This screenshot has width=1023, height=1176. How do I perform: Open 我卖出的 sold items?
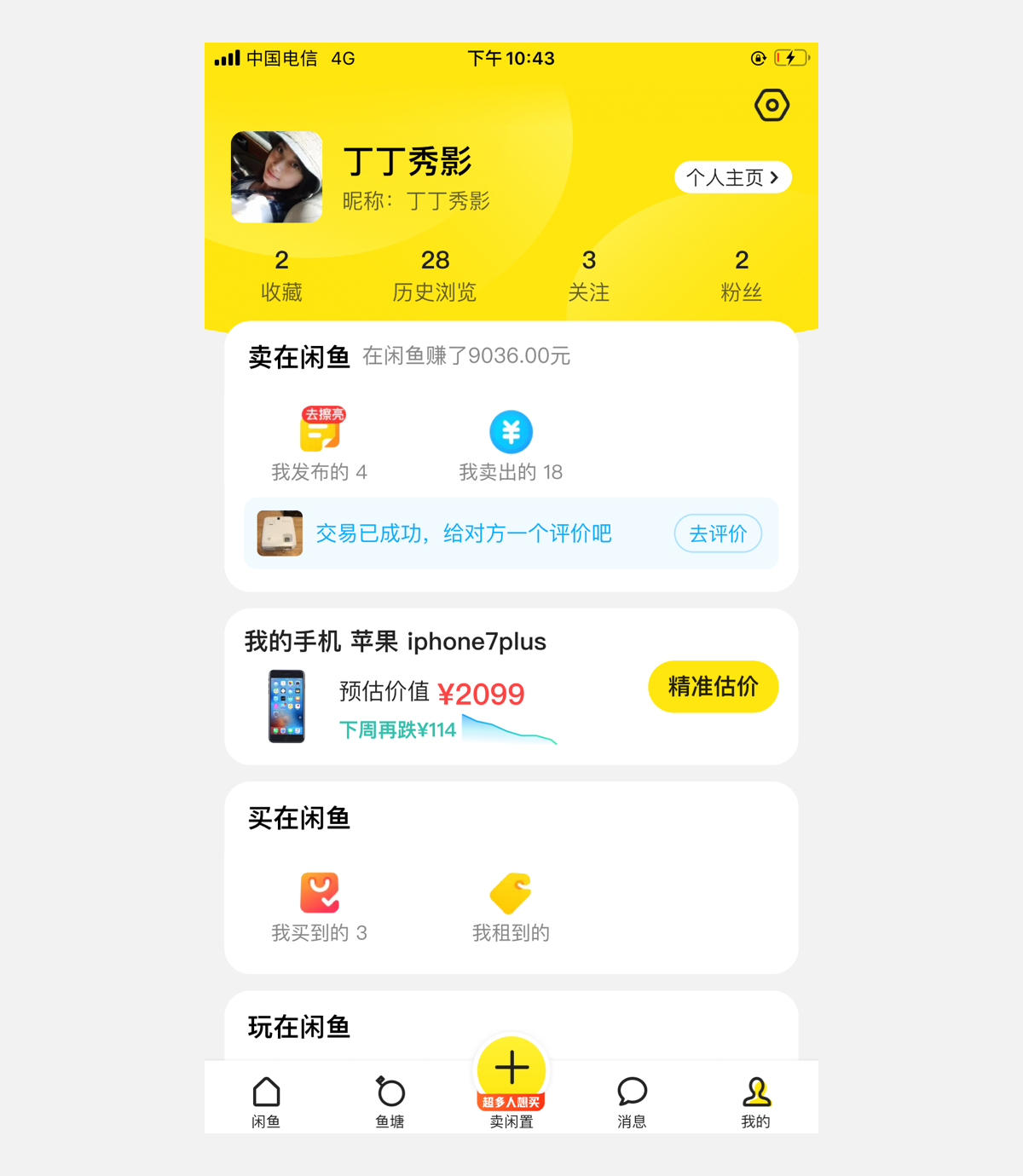coord(511,445)
